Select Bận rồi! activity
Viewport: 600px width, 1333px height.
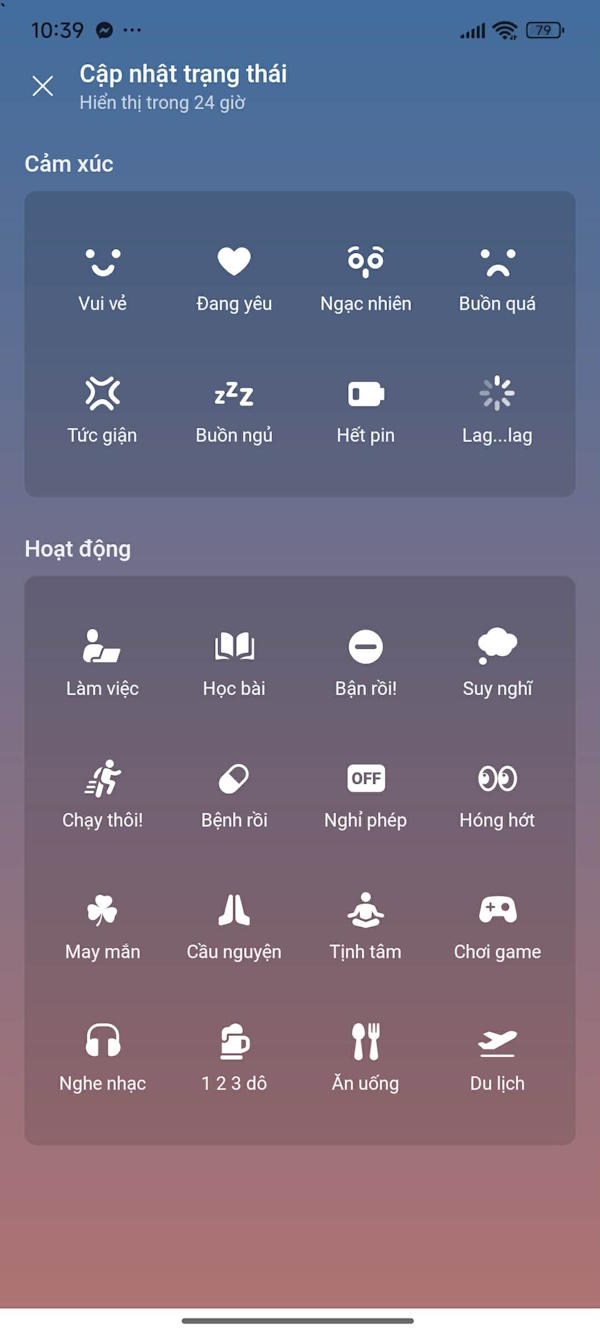[366, 663]
